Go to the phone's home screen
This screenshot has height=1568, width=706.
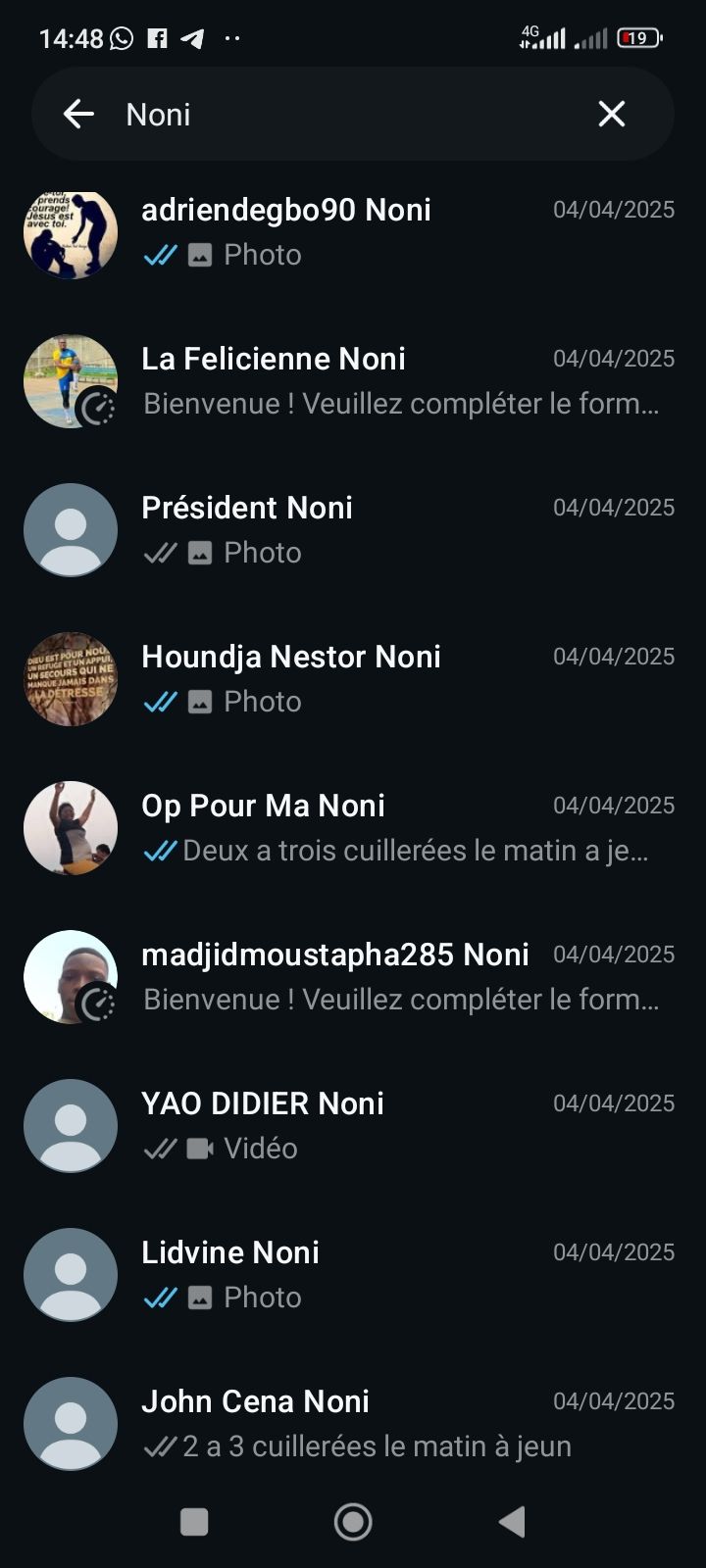point(353,1522)
